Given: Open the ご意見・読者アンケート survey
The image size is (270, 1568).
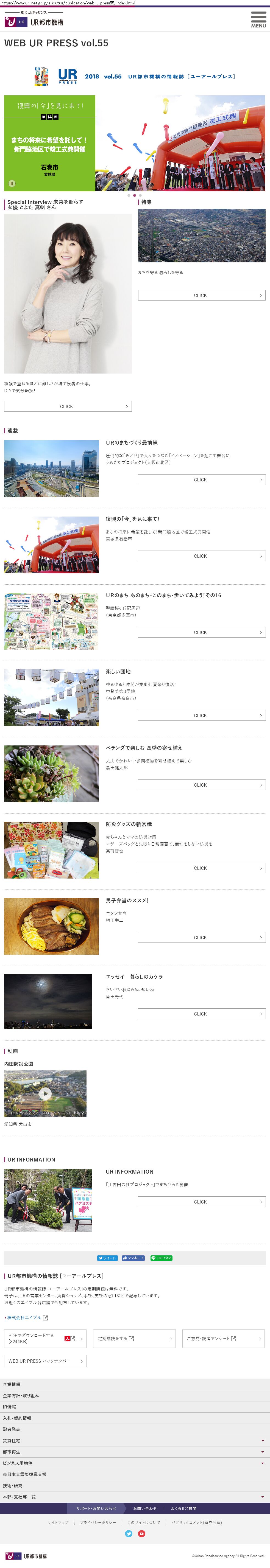Looking at the screenshot, I should click(223, 1339).
